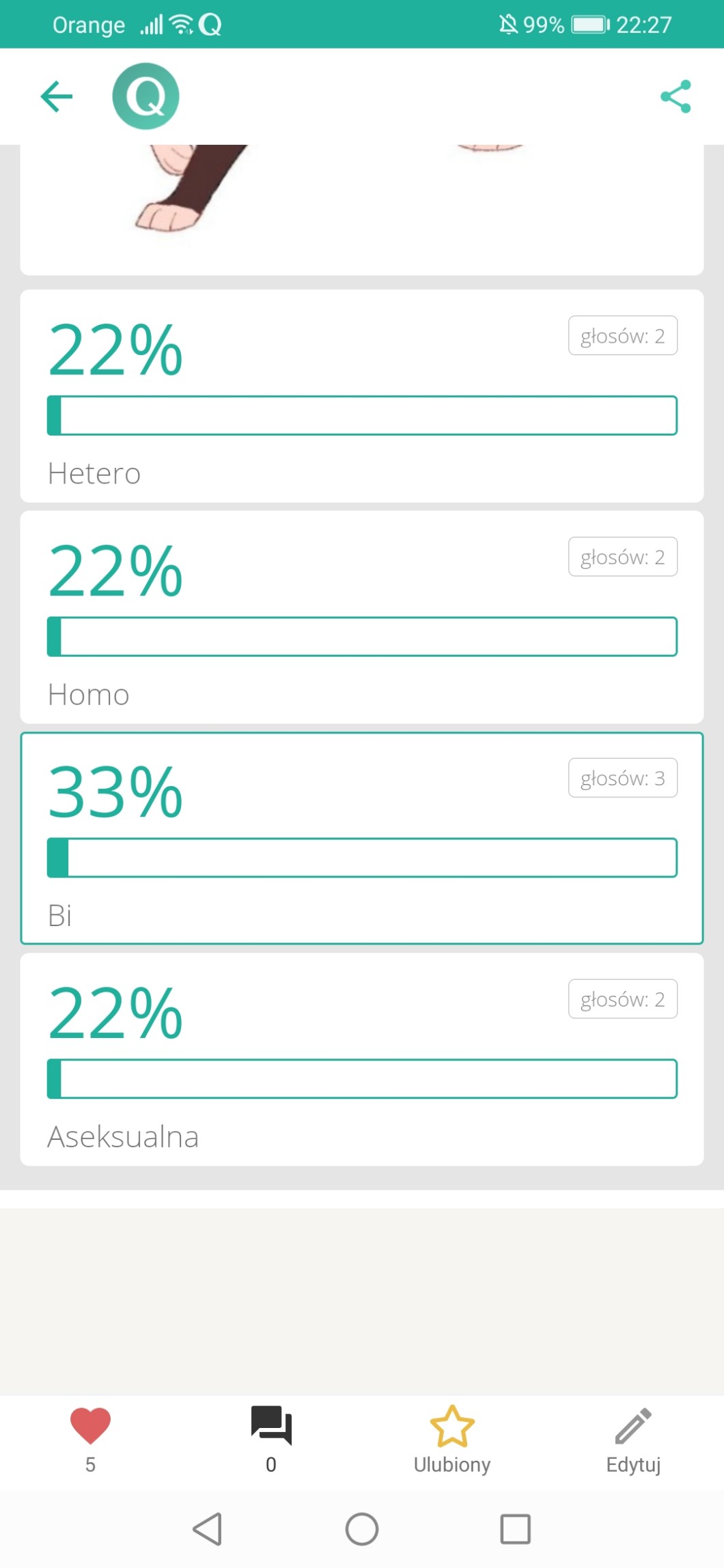Go back using the top arrow
The height and width of the screenshot is (1568, 724).
coord(56,96)
